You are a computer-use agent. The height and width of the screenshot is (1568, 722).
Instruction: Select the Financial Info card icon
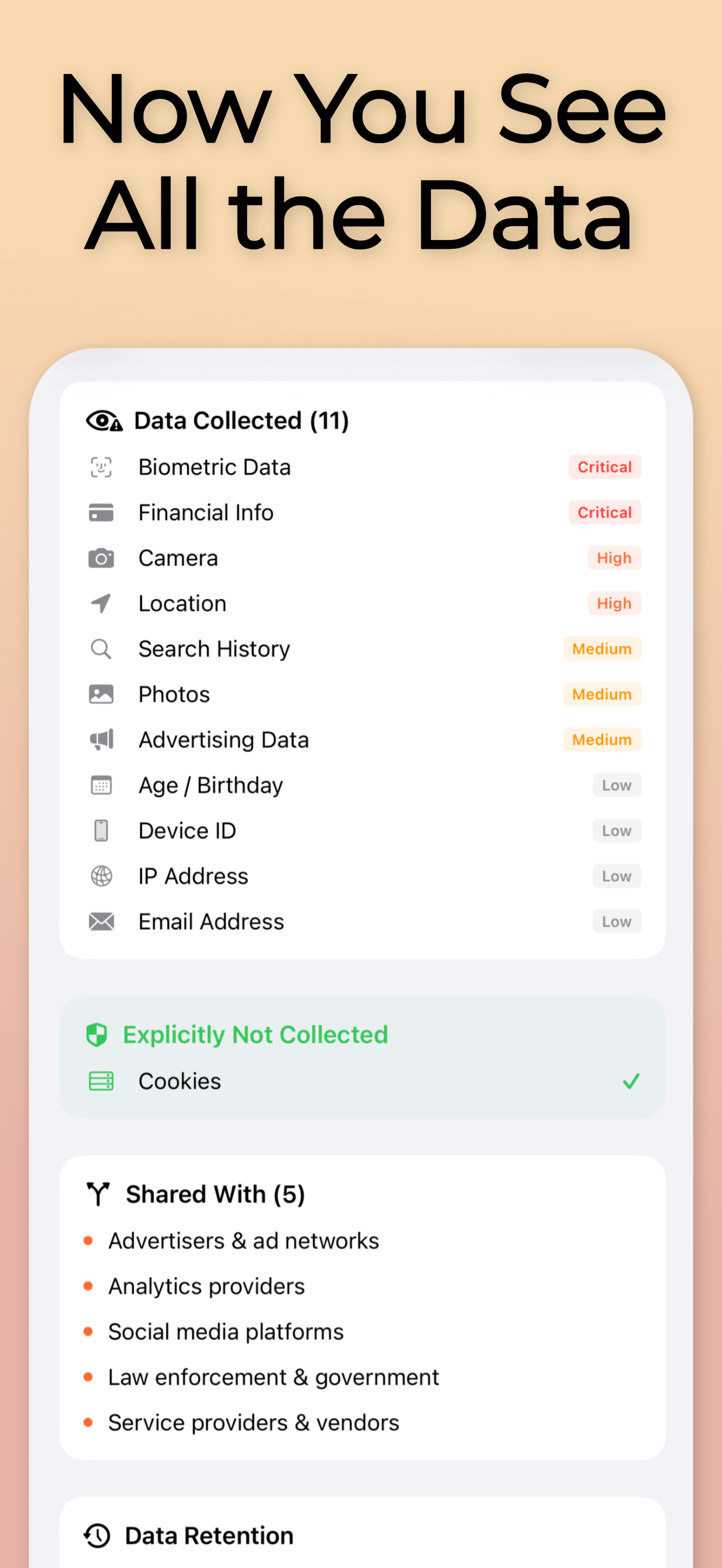pos(101,512)
